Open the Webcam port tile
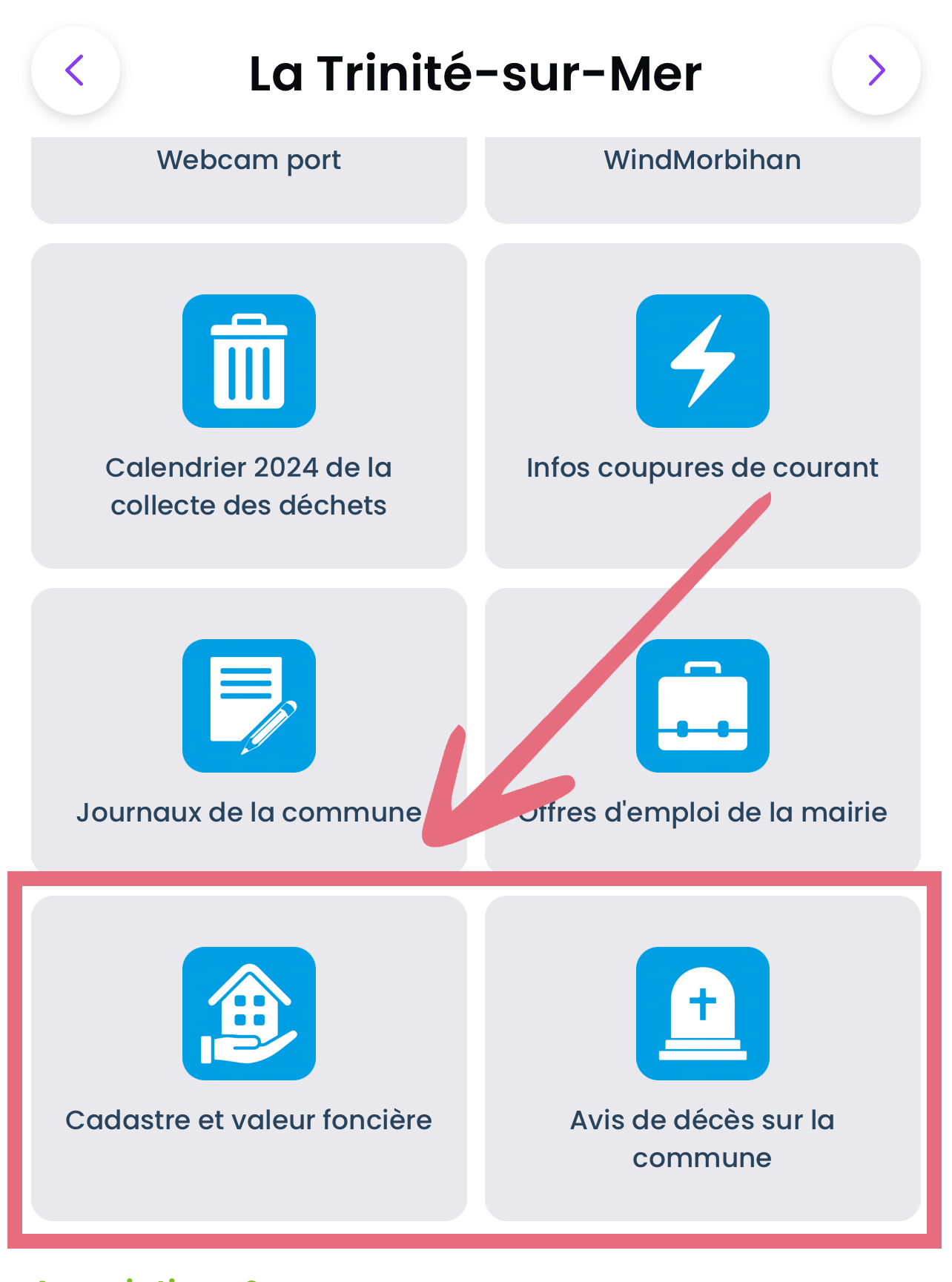This screenshot has height=1282, width=952. [248, 176]
